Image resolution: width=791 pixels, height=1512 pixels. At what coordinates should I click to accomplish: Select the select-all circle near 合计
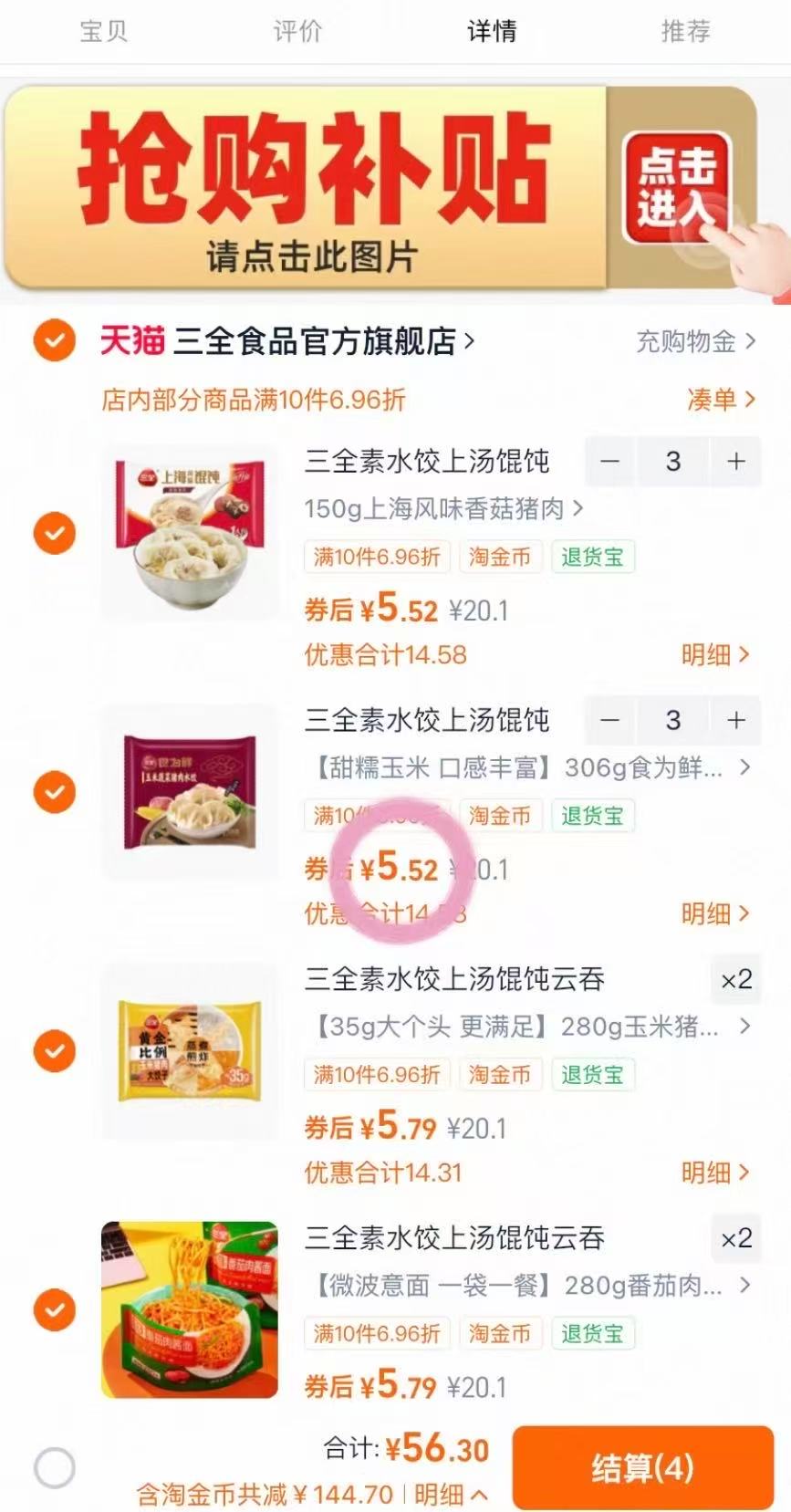tap(55, 1466)
